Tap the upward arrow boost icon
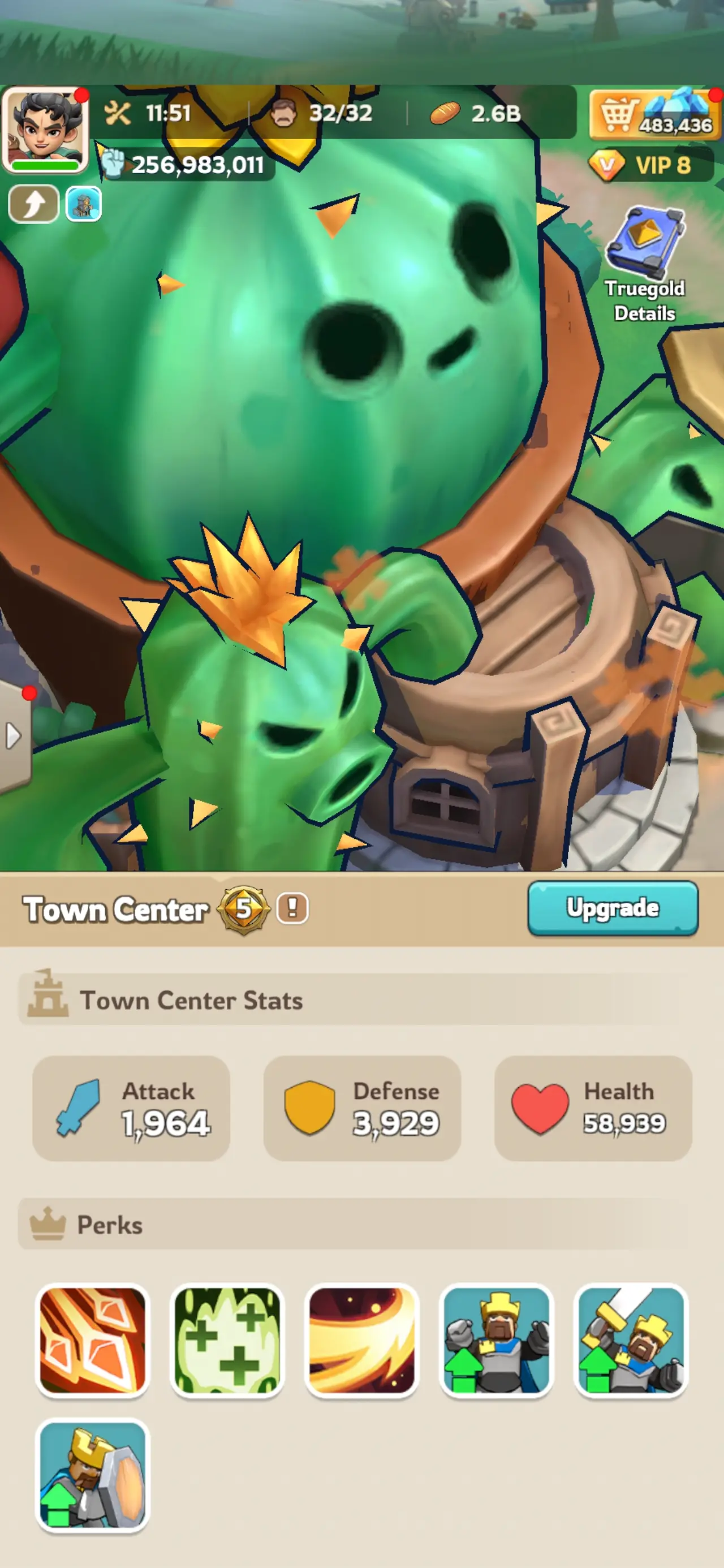Screen dimensions: 724x1568 click(33, 204)
